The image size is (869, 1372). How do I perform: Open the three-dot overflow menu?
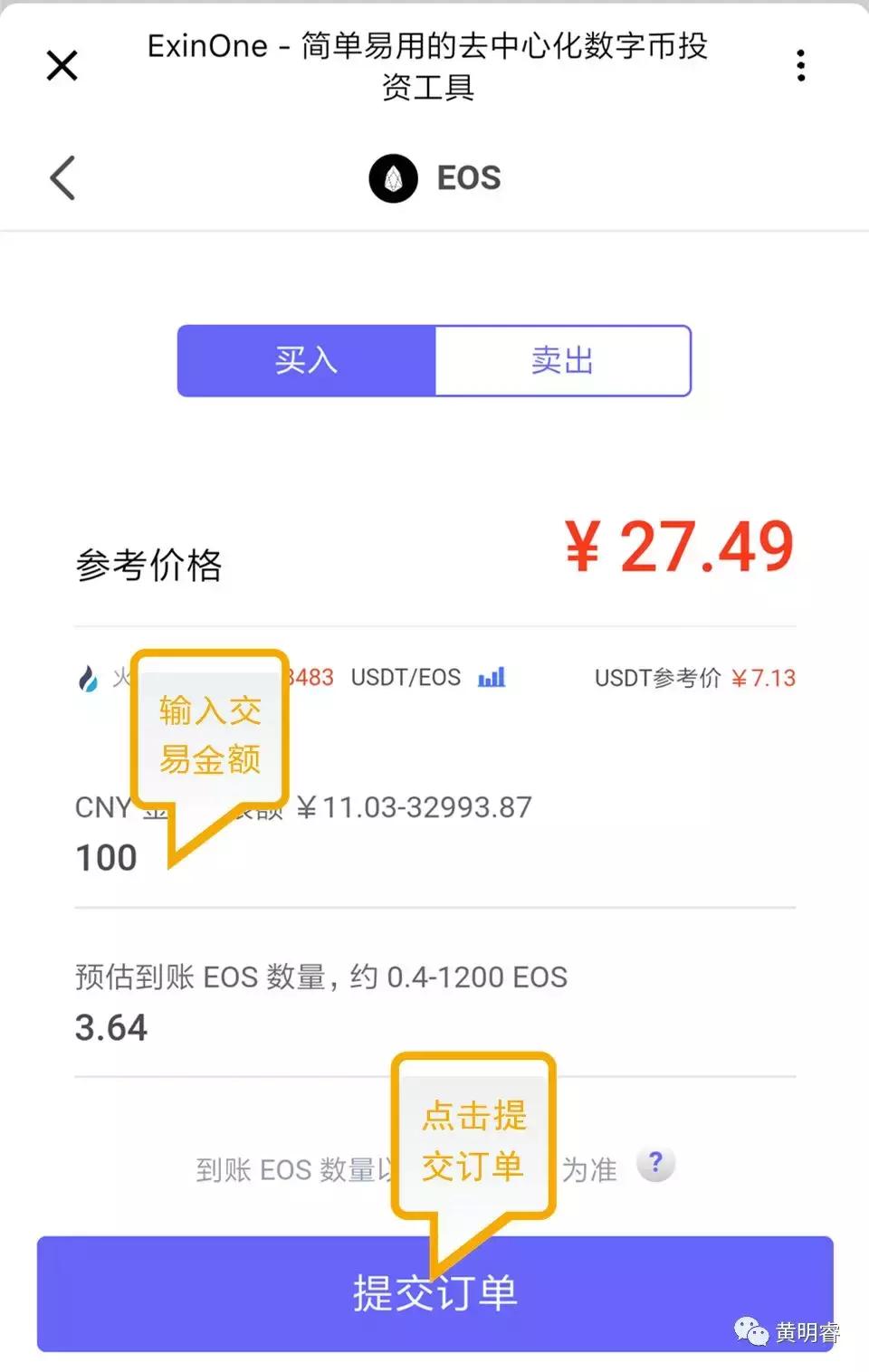click(800, 64)
